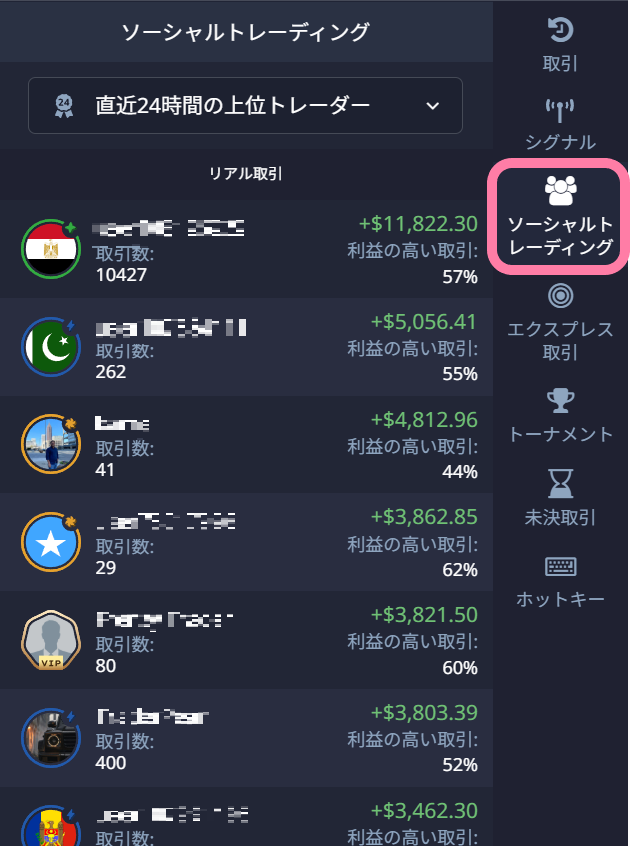Show the ホットキー settings
Image resolution: width=630 pixels, height=846 pixels.
[x=560, y=582]
